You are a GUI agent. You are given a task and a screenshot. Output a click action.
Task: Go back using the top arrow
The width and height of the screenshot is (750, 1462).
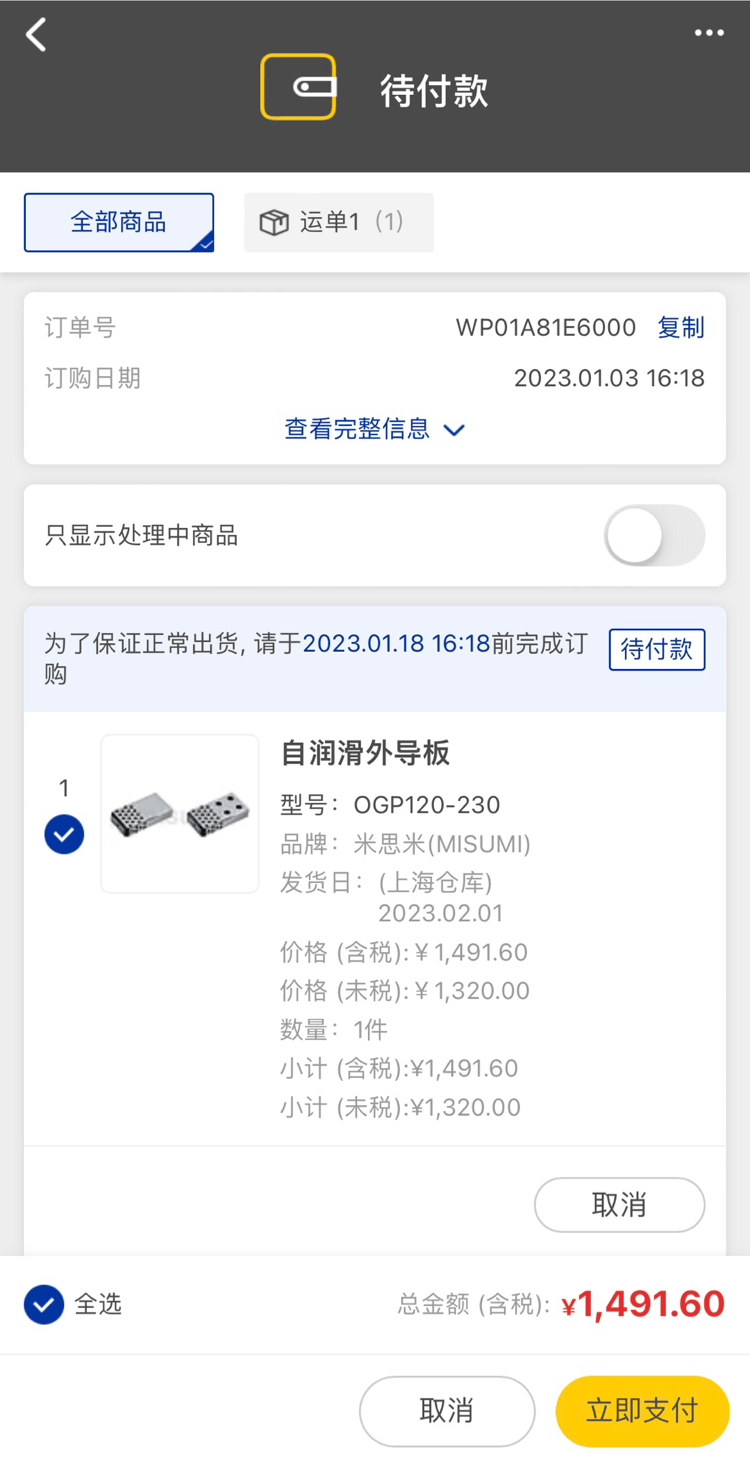[37, 35]
